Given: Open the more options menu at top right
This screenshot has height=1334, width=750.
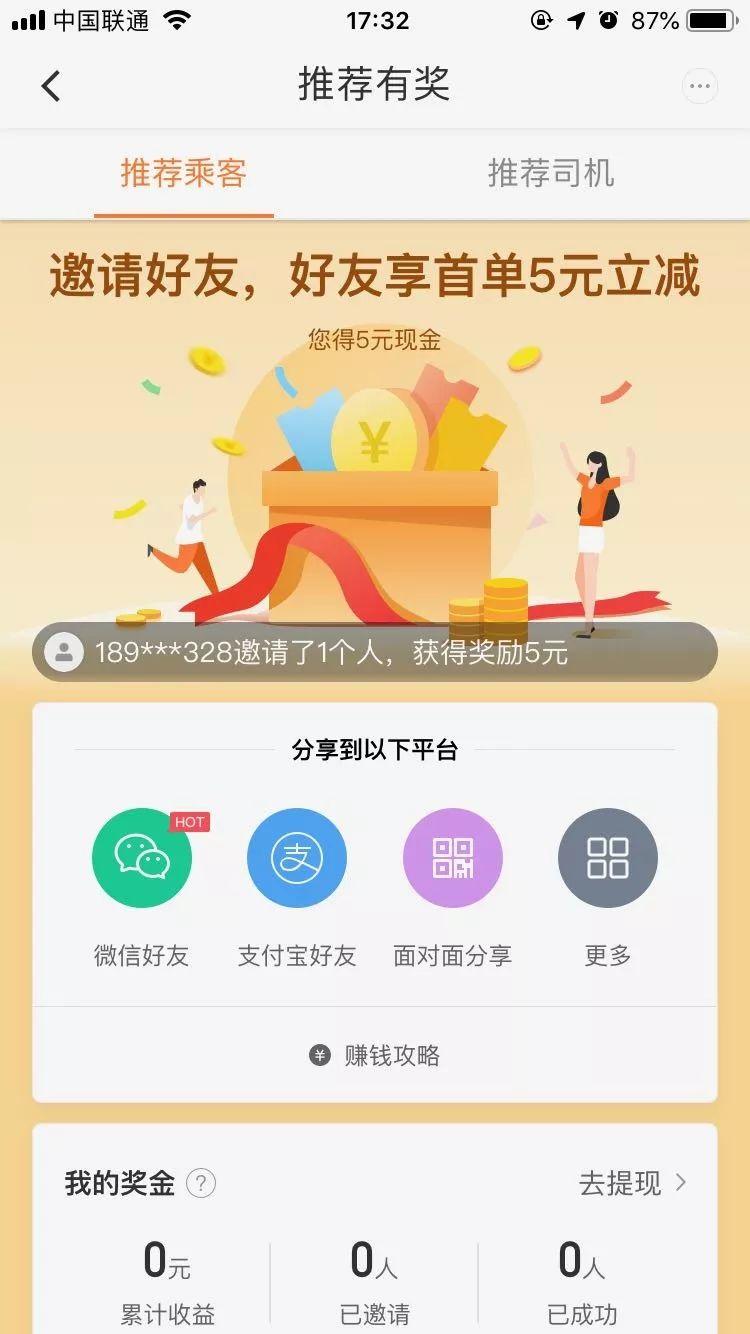Looking at the screenshot, I should tap(700, 86).
